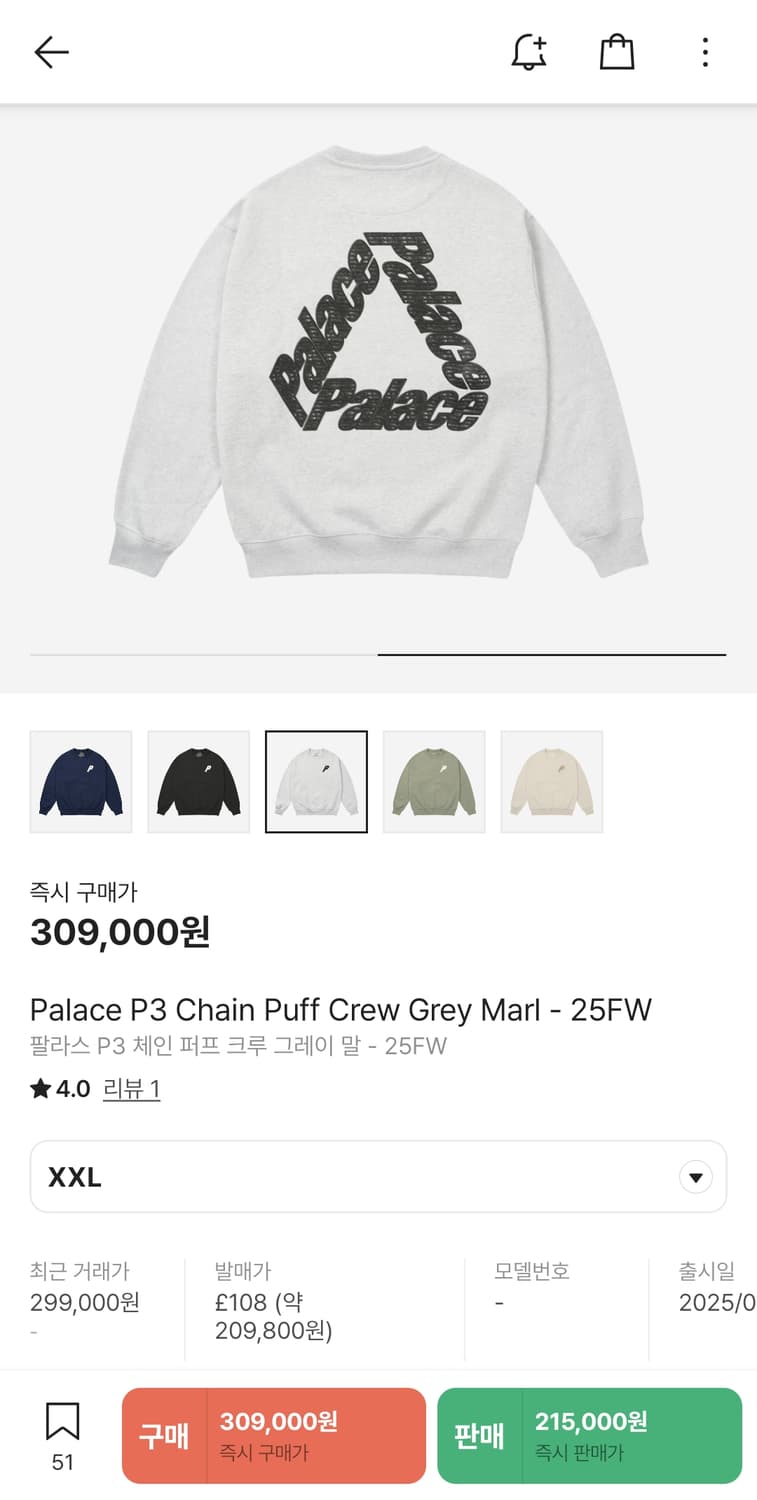Select the green colorway thumbnail

coord(434,782)
